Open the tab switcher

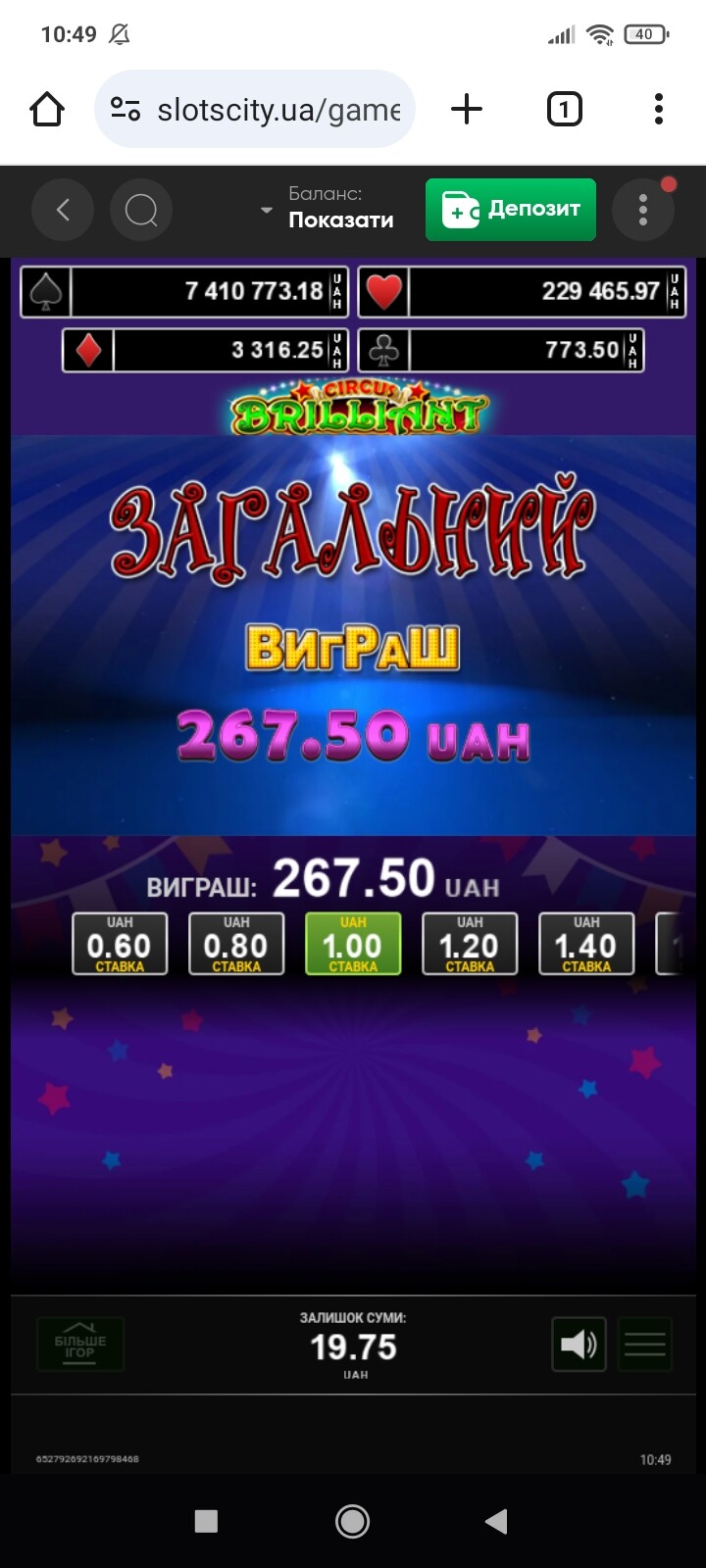click(564, 109)
